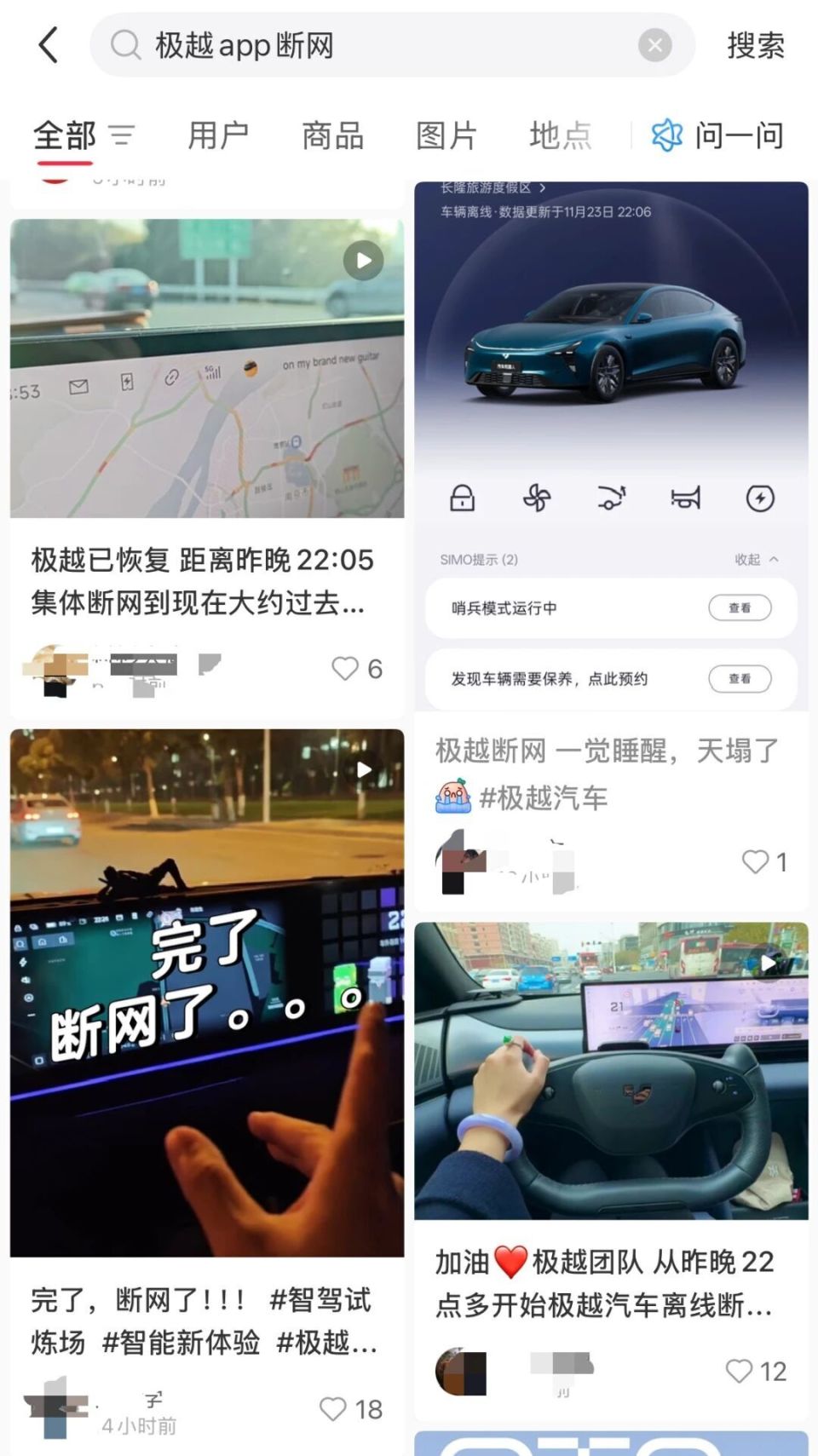Like the 极越断网 天塌了 post
The width and height of the screenshot is (818, 1456).
[756, 863]
